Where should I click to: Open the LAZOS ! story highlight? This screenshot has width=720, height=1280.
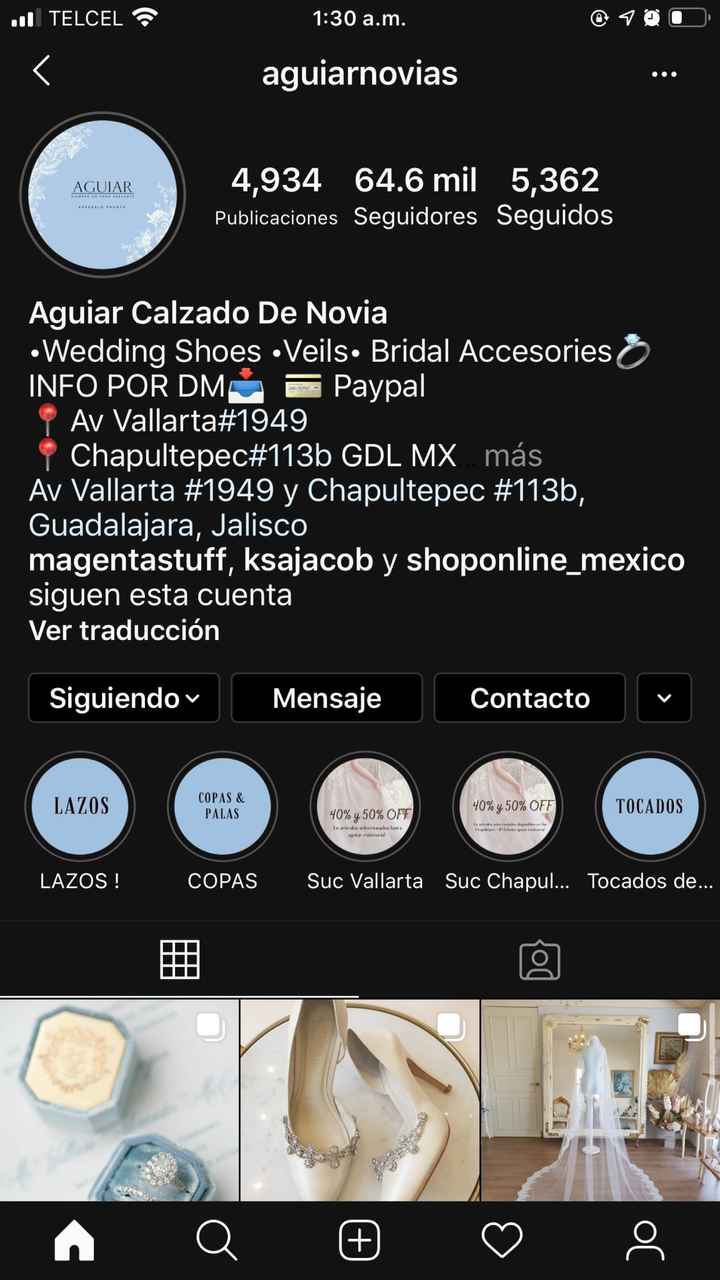pos(80,807)
